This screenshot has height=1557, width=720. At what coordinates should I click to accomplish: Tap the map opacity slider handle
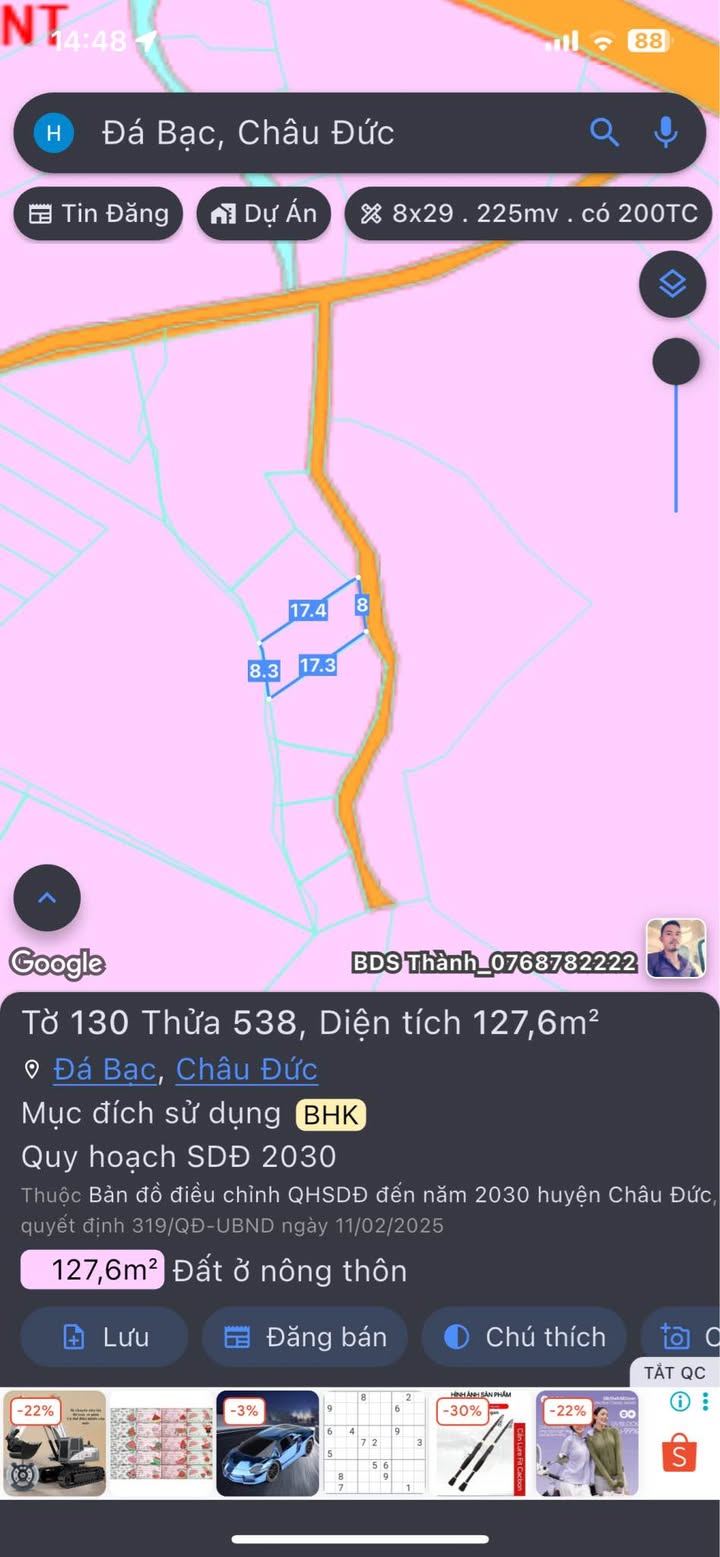pyautogui.click(x=676, y=361)
